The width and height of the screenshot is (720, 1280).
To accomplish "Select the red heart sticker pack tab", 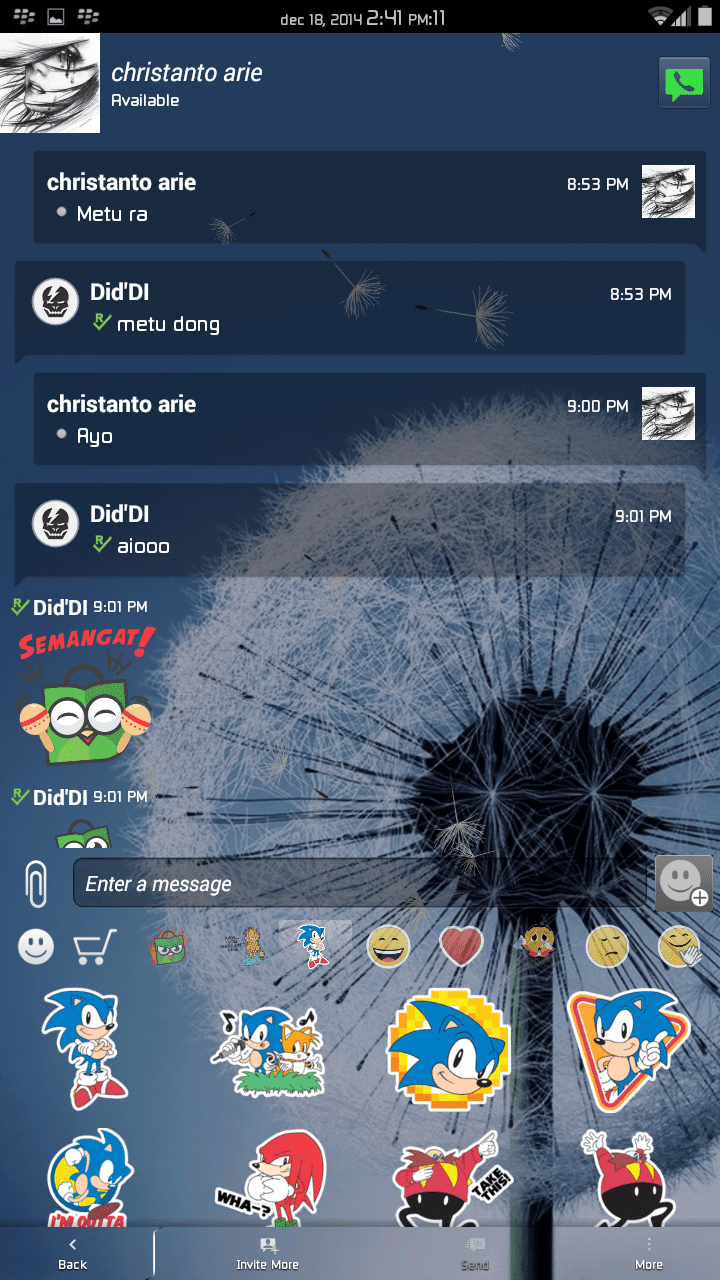I will tap(461, 946).
